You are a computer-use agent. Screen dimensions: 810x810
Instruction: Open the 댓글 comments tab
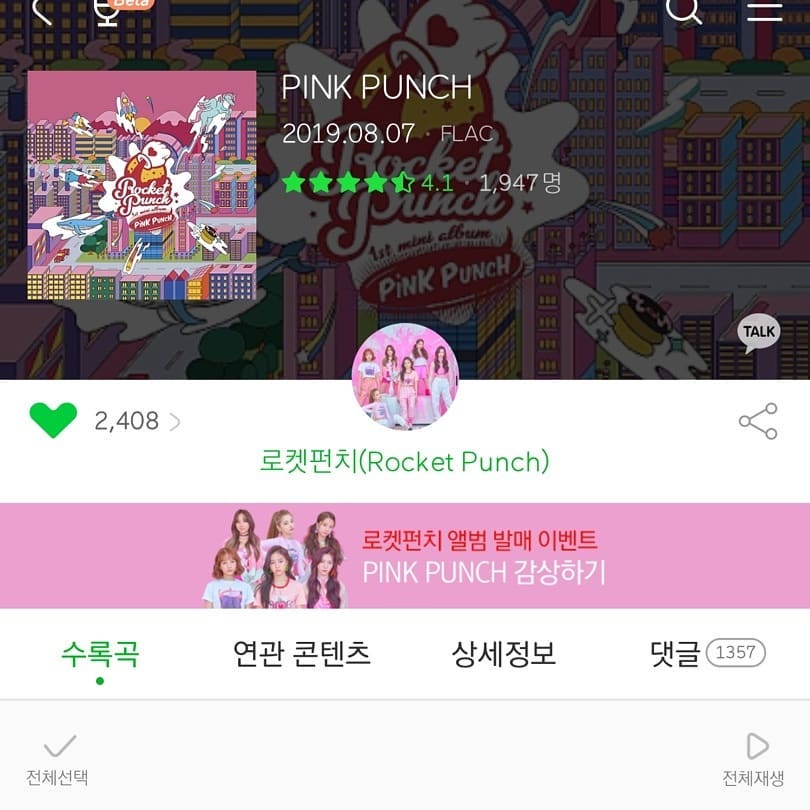point(707,654)
